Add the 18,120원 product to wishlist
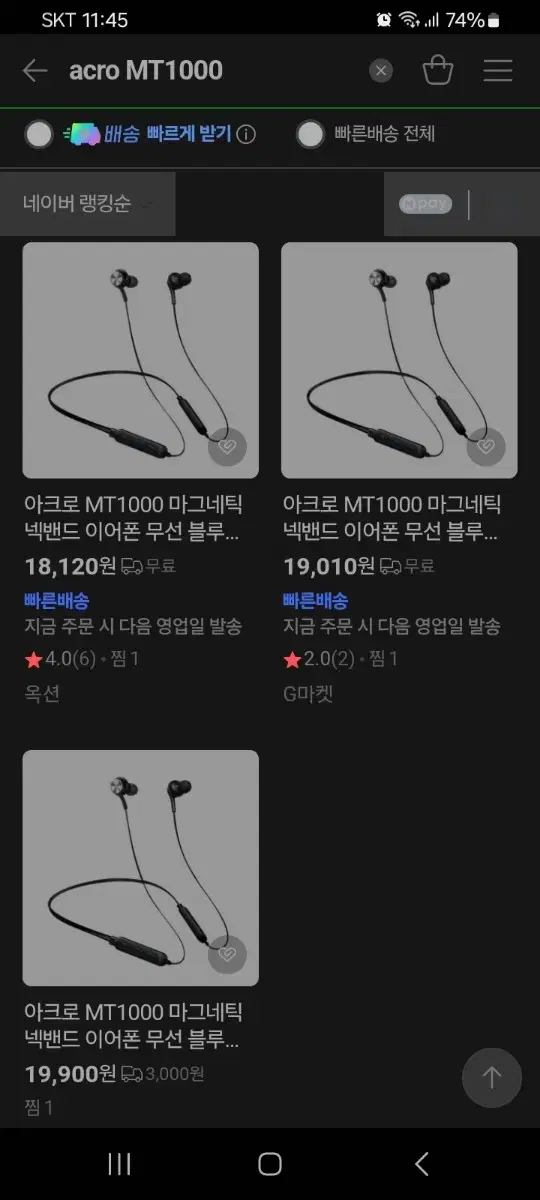Image resolution: width=540 pixels, height=1200 pixels. coord(227,446)
